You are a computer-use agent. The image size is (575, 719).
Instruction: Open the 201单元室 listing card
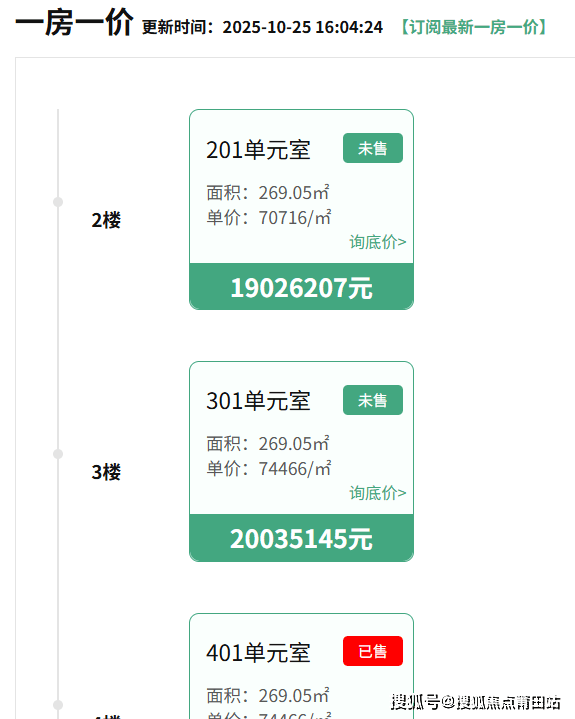click(301, 210)
